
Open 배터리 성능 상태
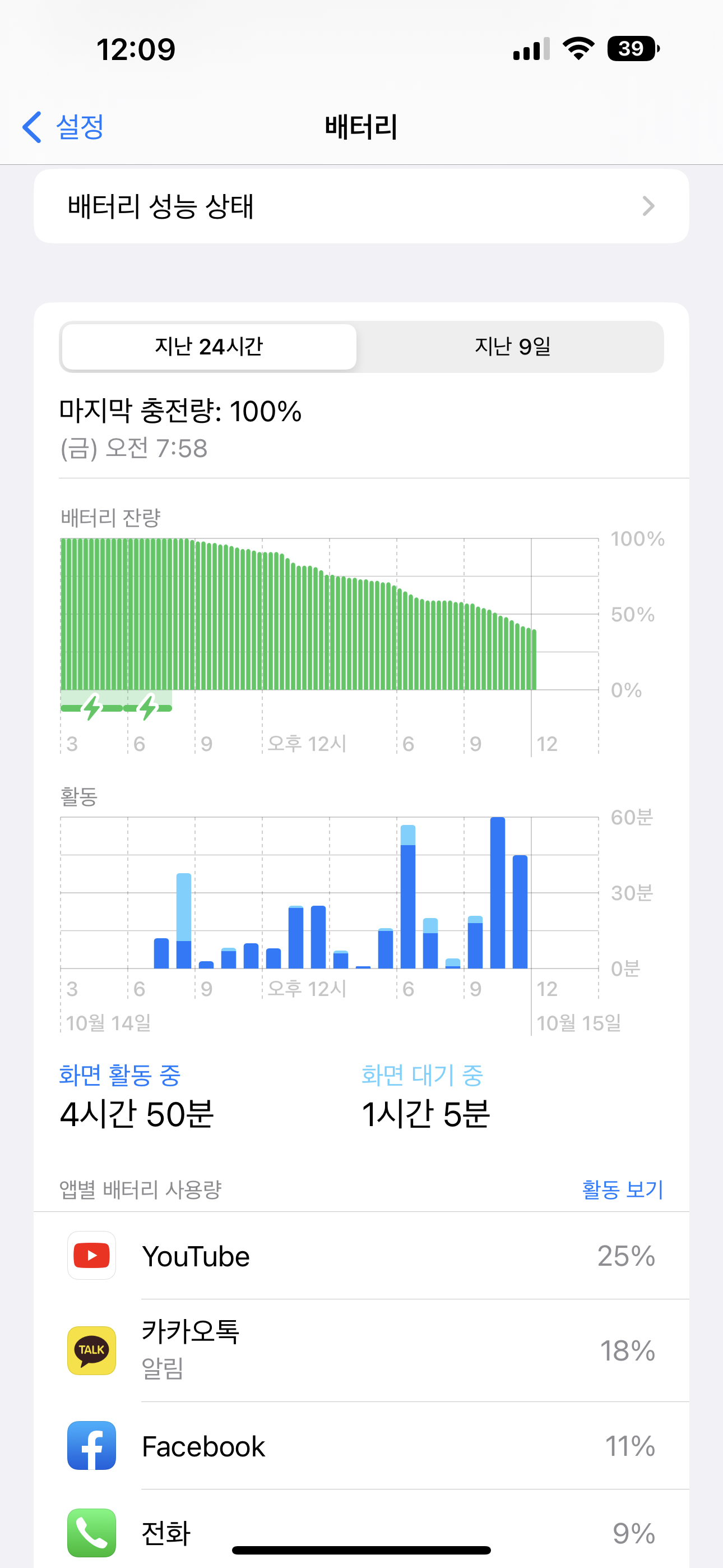(361, 206)
